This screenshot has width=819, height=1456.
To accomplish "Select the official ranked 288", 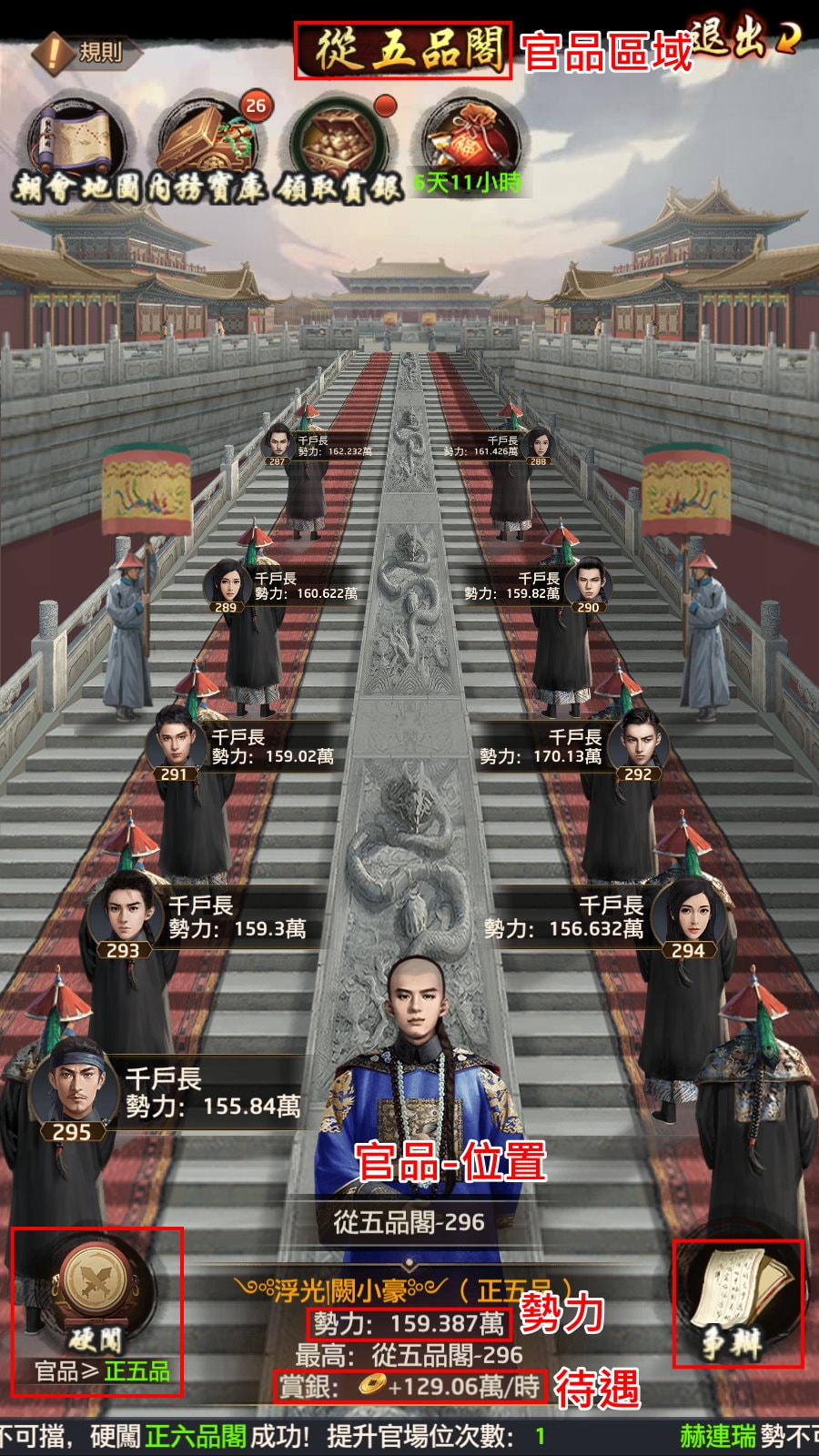I will [x=538, y=444].
